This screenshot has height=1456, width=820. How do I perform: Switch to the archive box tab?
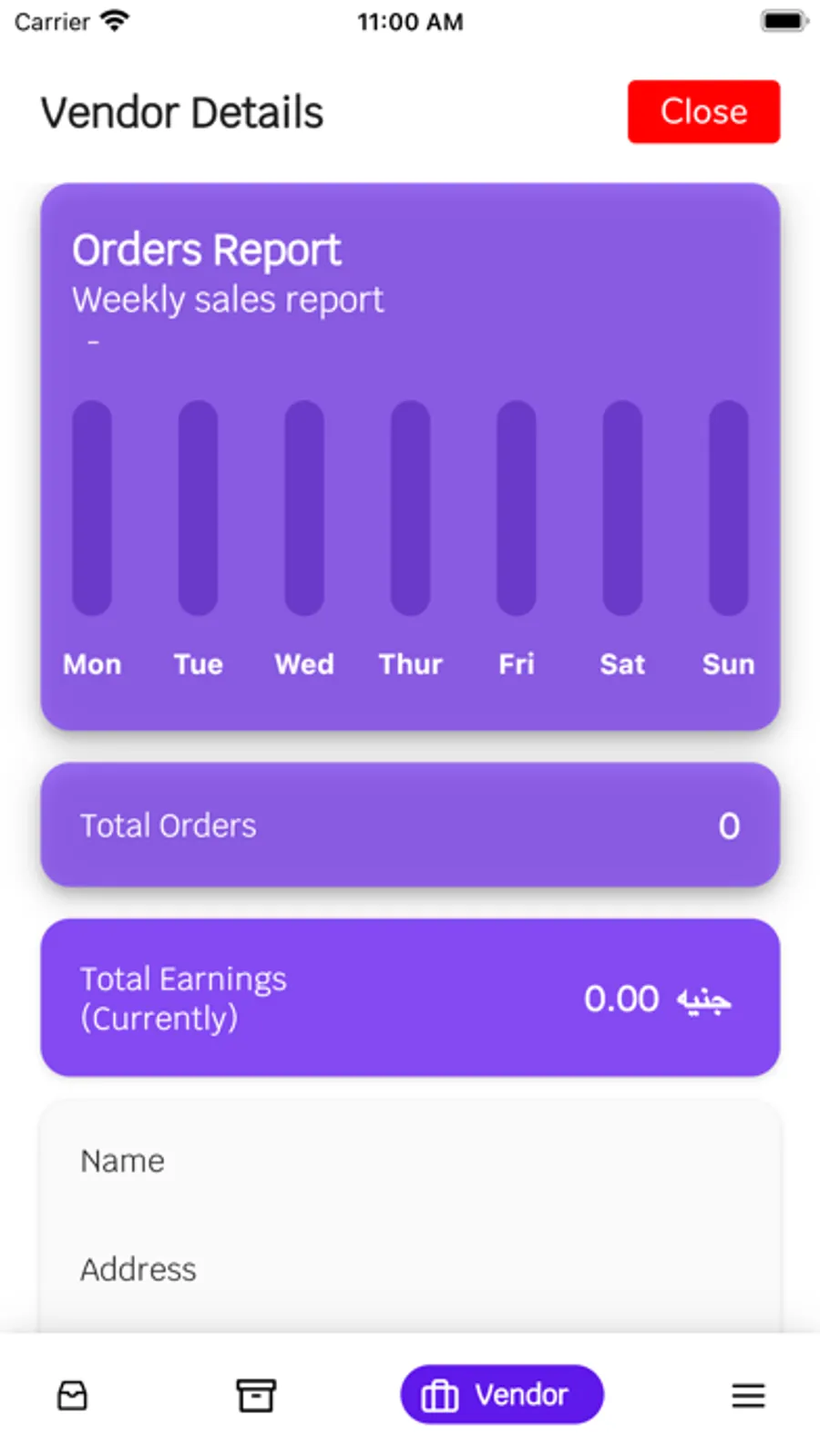coord(256,1395)
